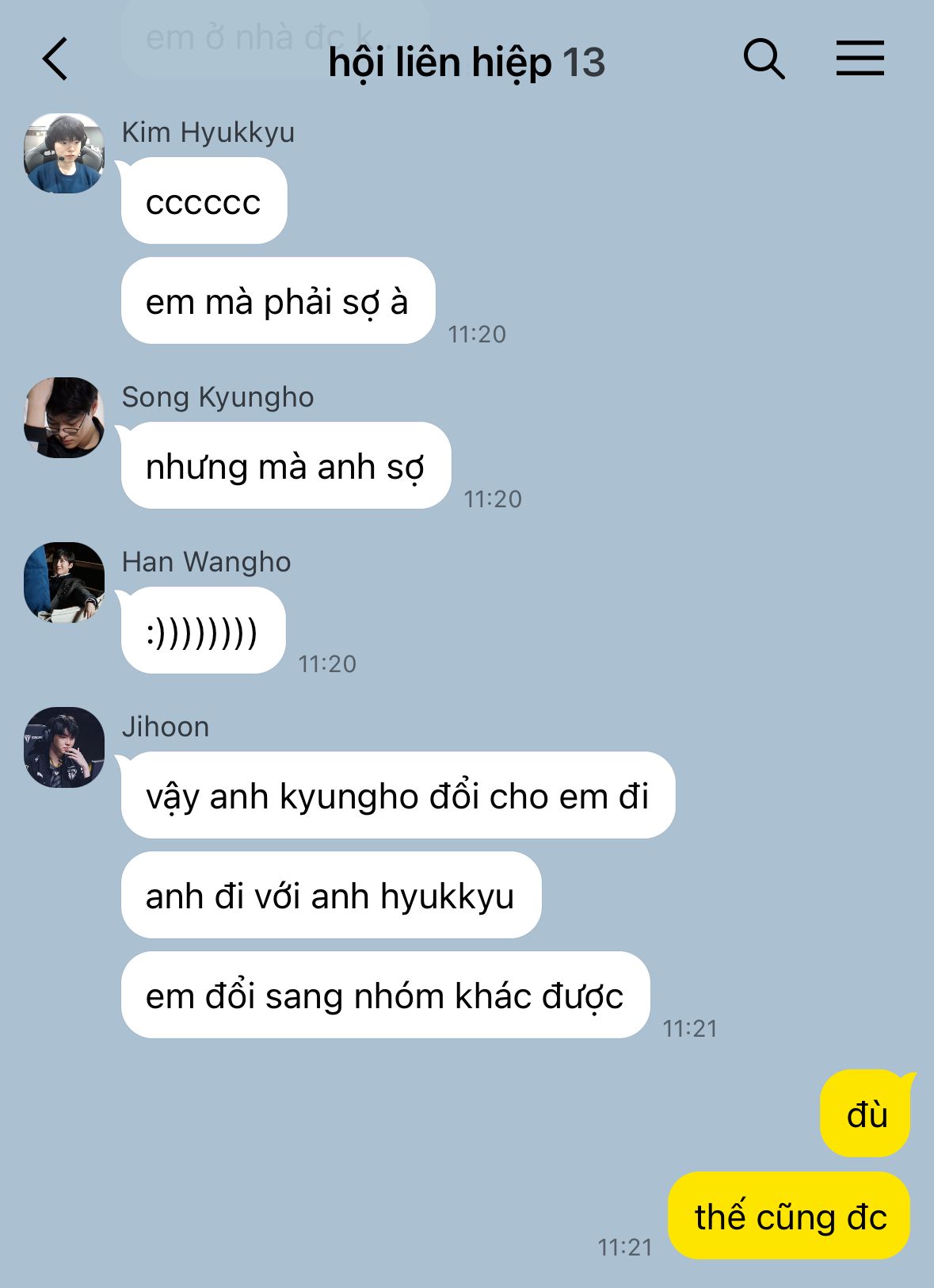Open Jihoon's profile avatar

(64, 747)
